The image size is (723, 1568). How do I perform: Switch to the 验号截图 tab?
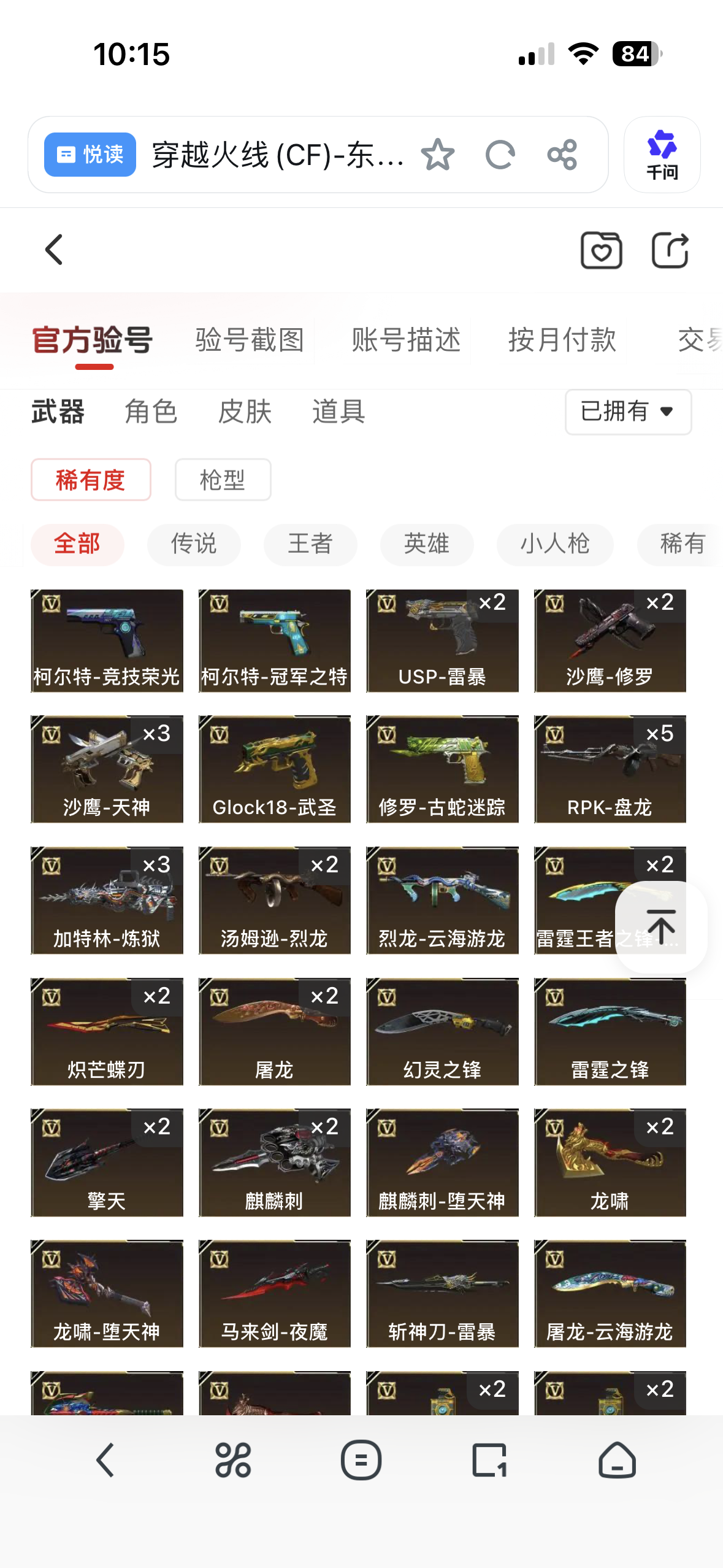[x=250, y=340]
